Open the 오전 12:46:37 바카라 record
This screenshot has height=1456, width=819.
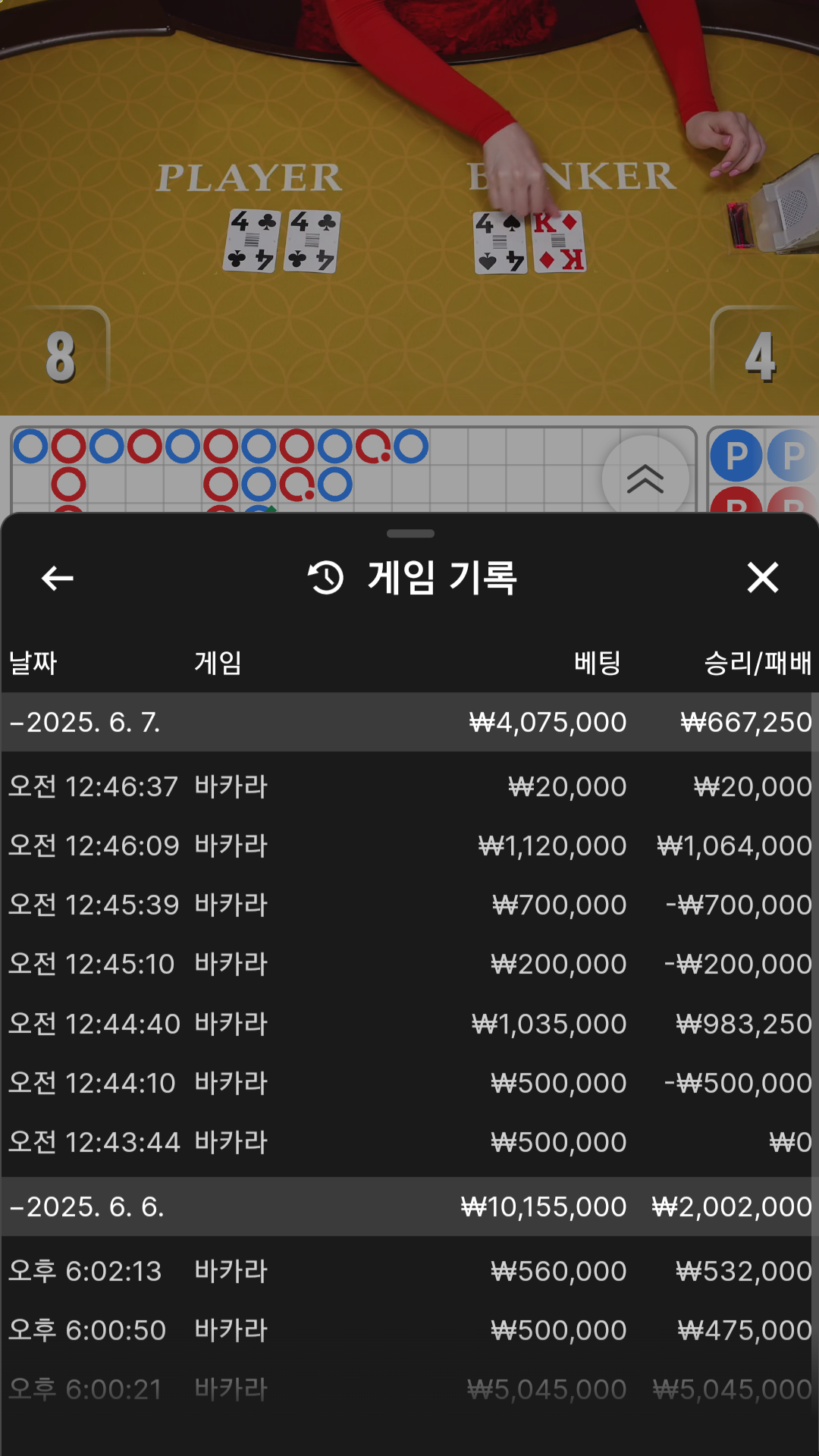(x=409, y=786)
